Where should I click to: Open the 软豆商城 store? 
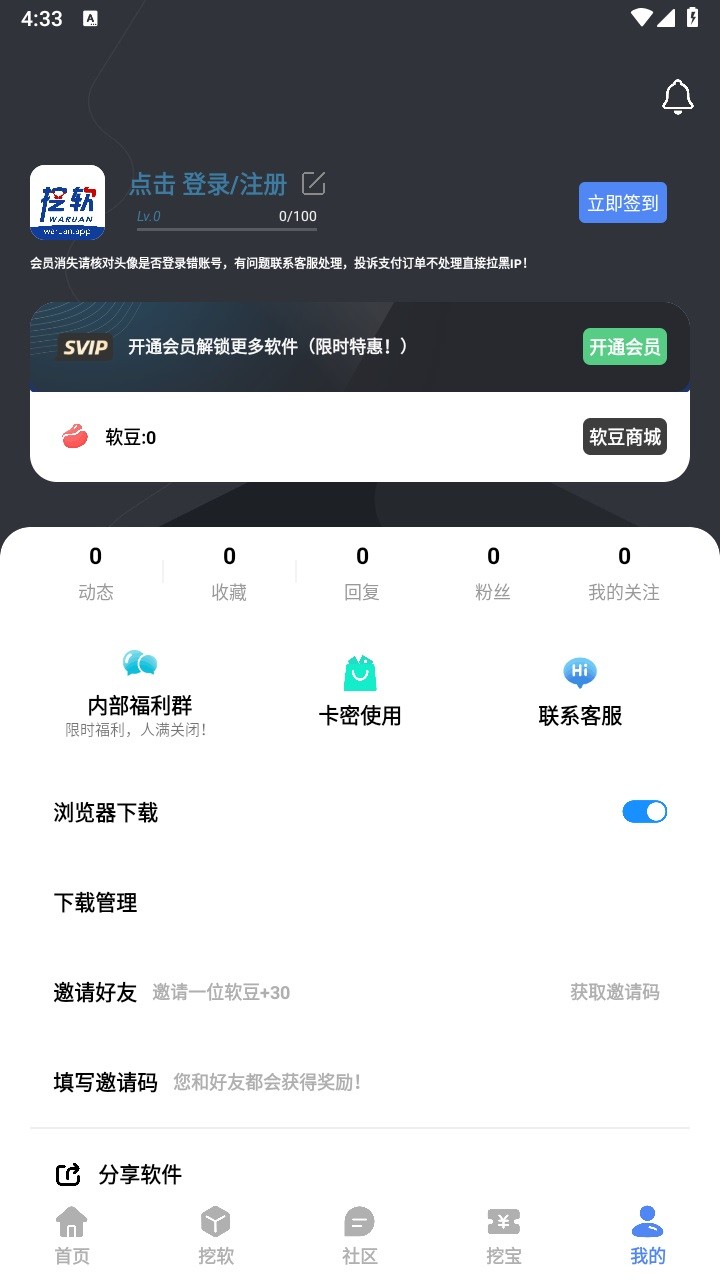pyautogui.click(x=625, y=436)
